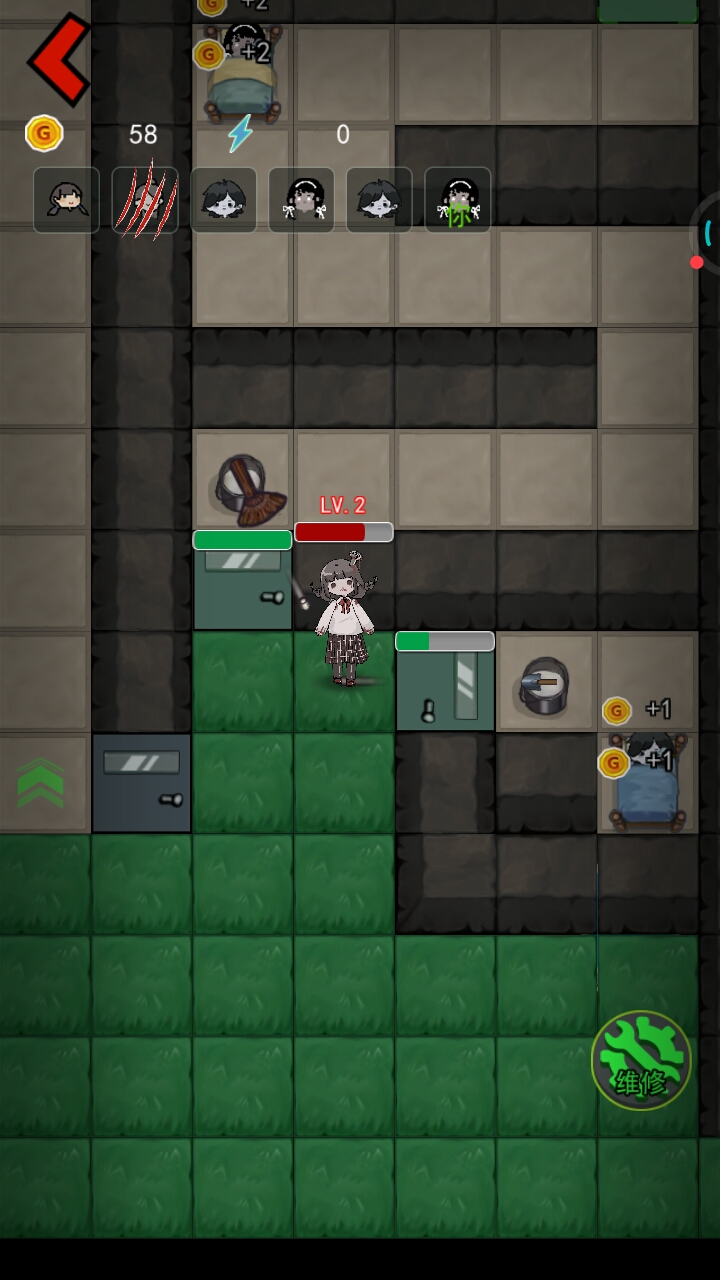Select the portrait marked with red claw scratches
Image resolution: width=720 pixels, height=1280 pixels.
coord(145,200)
